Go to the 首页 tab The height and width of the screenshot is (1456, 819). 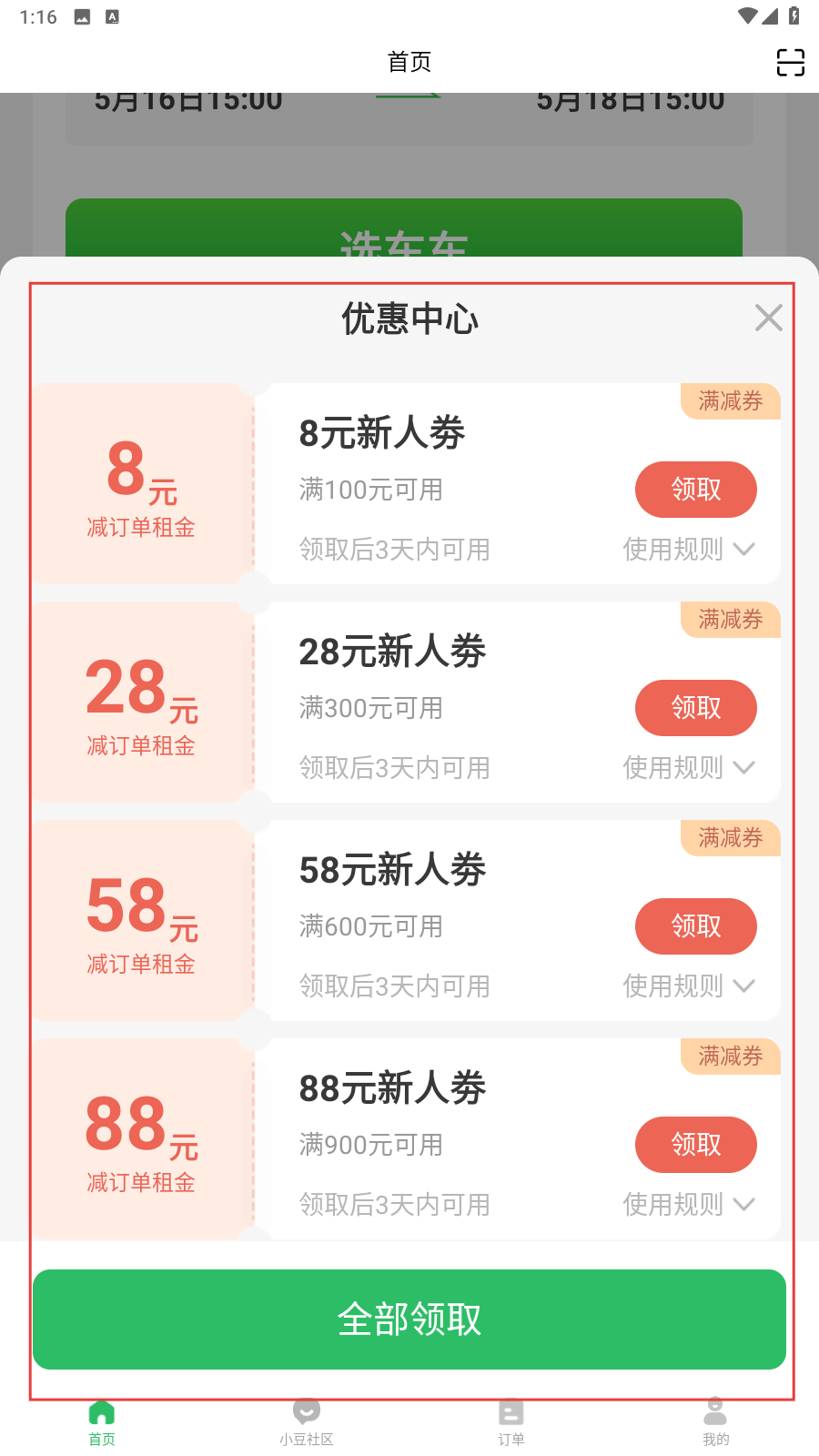click(102, 1422)
